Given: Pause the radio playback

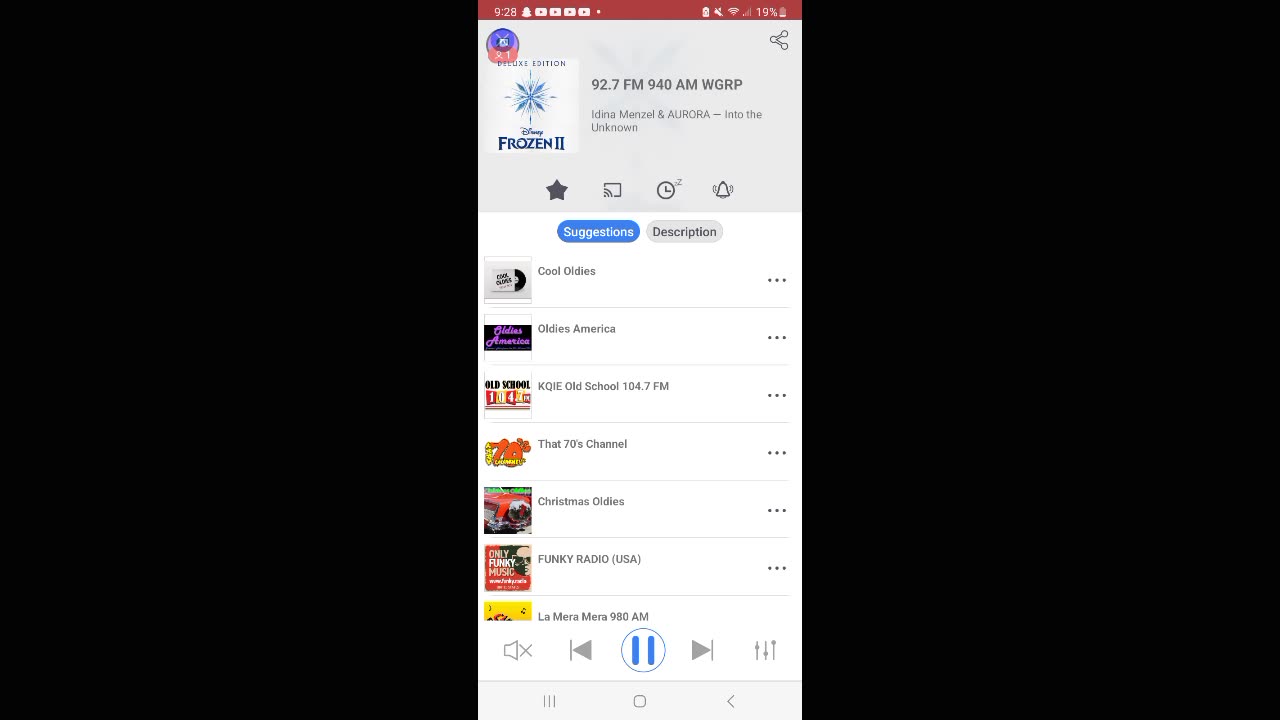Looking at the screenshot, I should coord(643,650).
